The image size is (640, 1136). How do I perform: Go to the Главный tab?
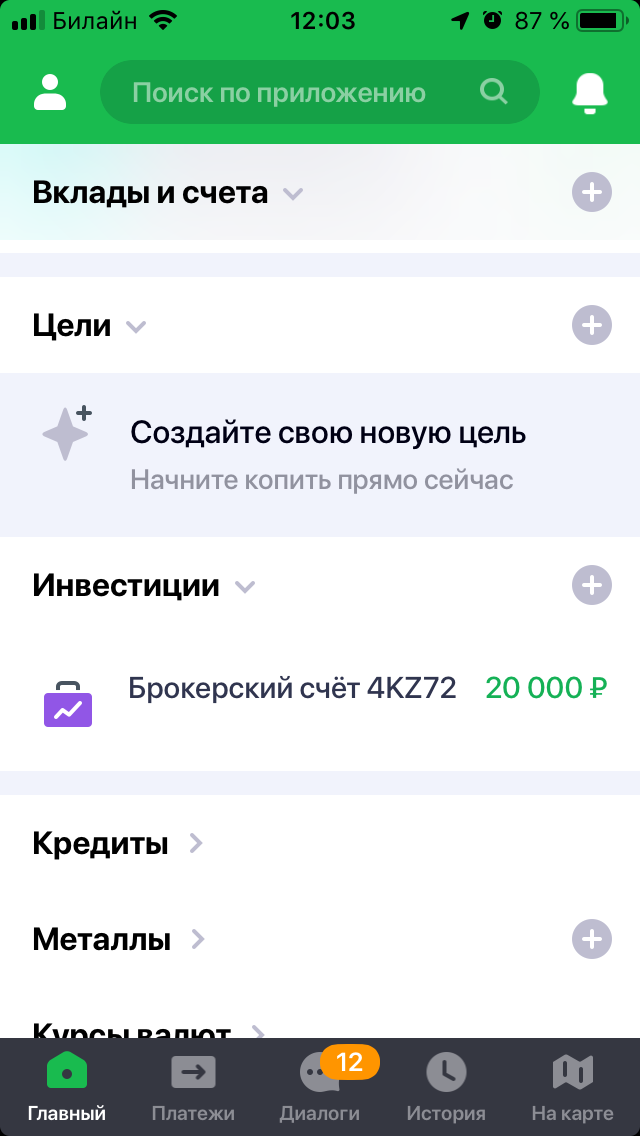[67, 1088]
